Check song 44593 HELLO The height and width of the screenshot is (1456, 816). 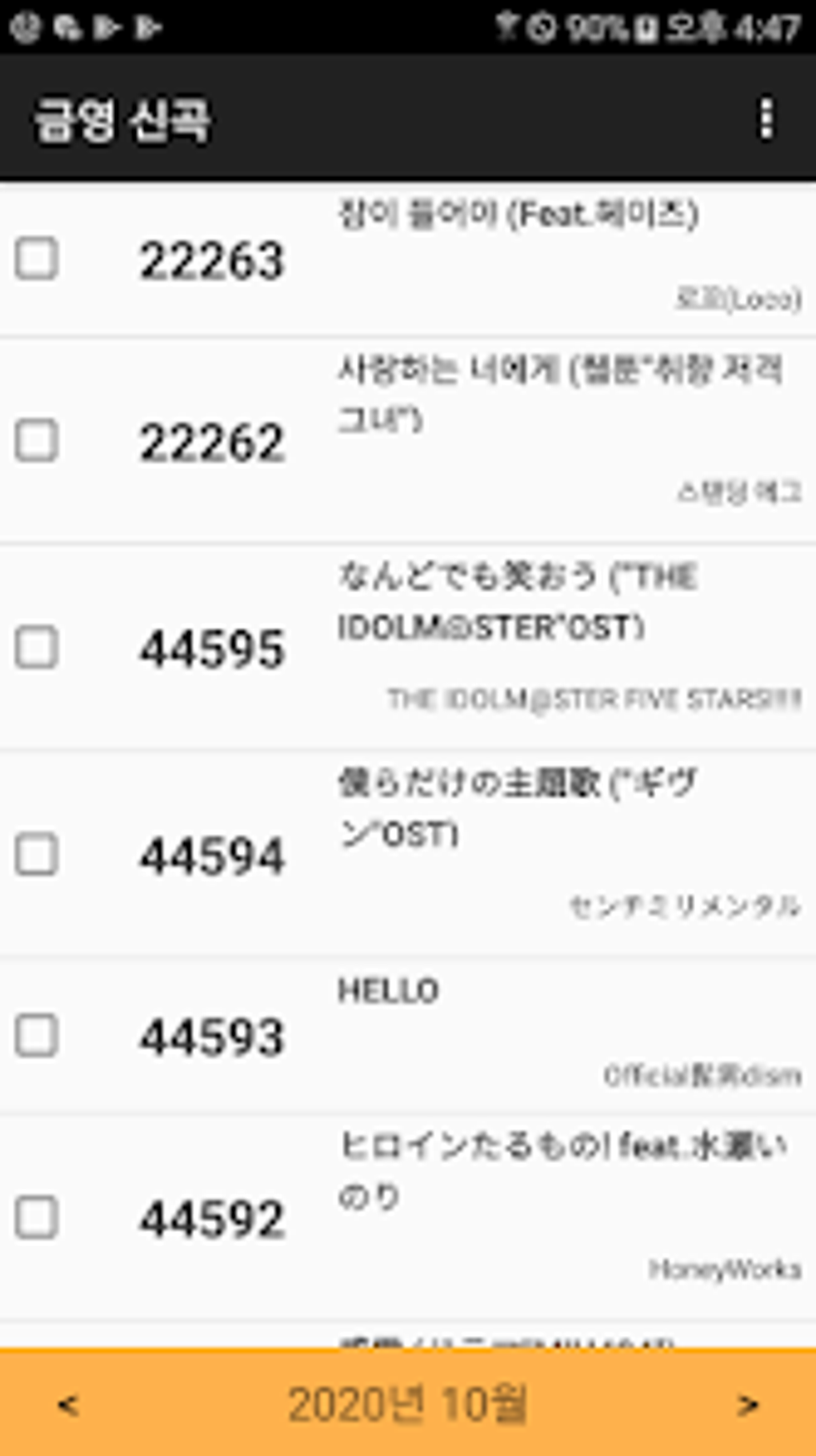(x=37, y=1036)
